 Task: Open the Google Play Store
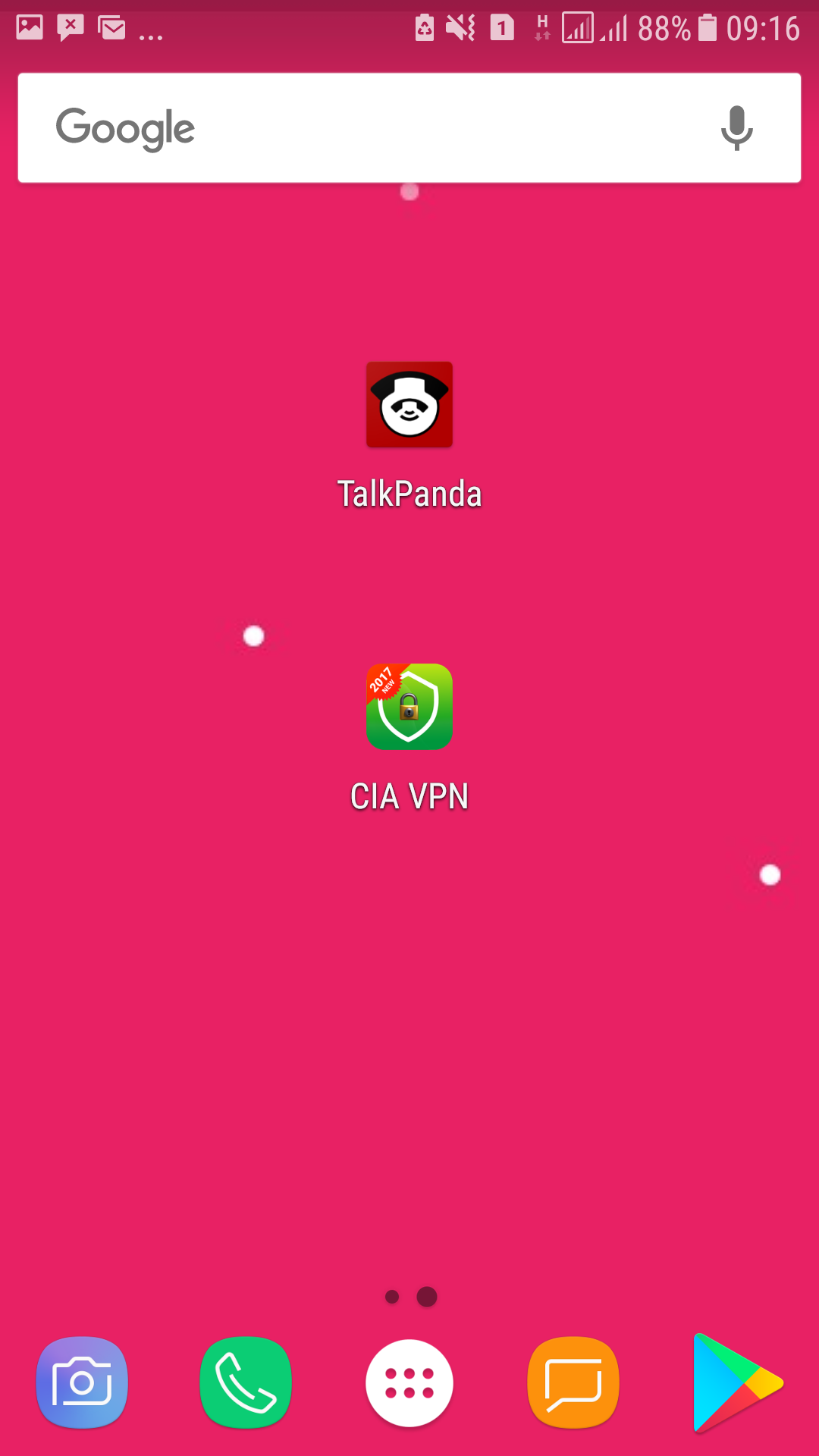tap(737, 1382)
